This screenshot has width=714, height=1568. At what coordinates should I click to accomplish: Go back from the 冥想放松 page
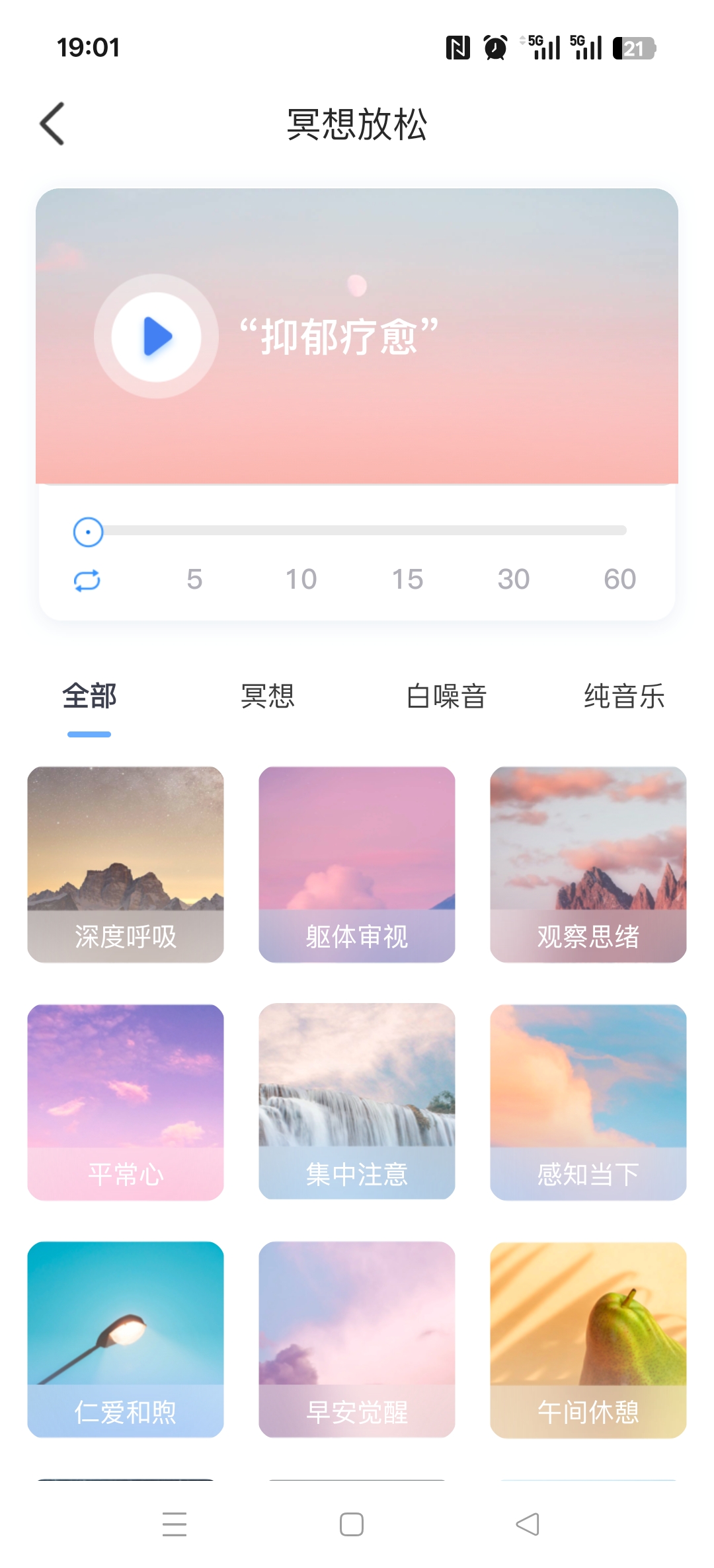pos(52,124)
